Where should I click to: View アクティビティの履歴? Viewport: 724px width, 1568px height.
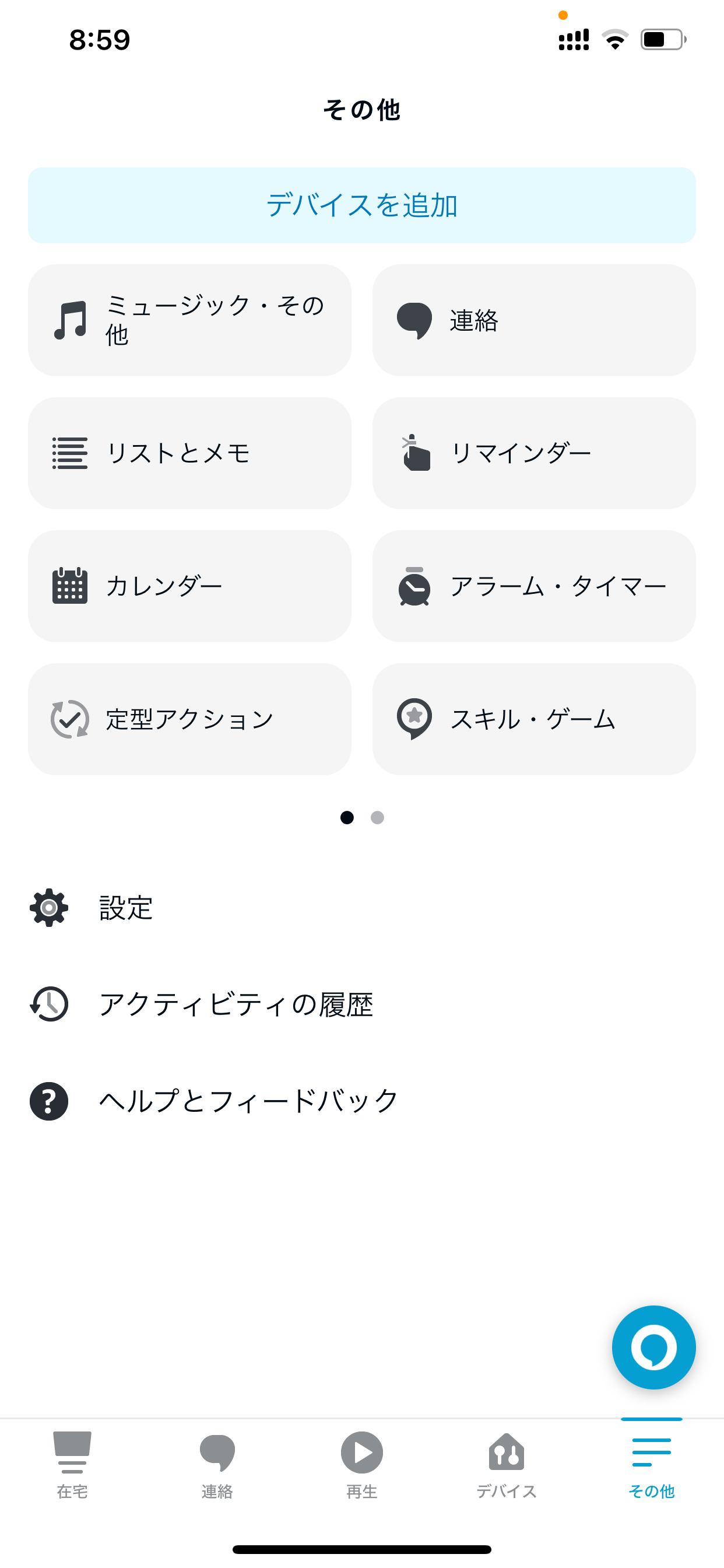click(x=362, y=1004)
